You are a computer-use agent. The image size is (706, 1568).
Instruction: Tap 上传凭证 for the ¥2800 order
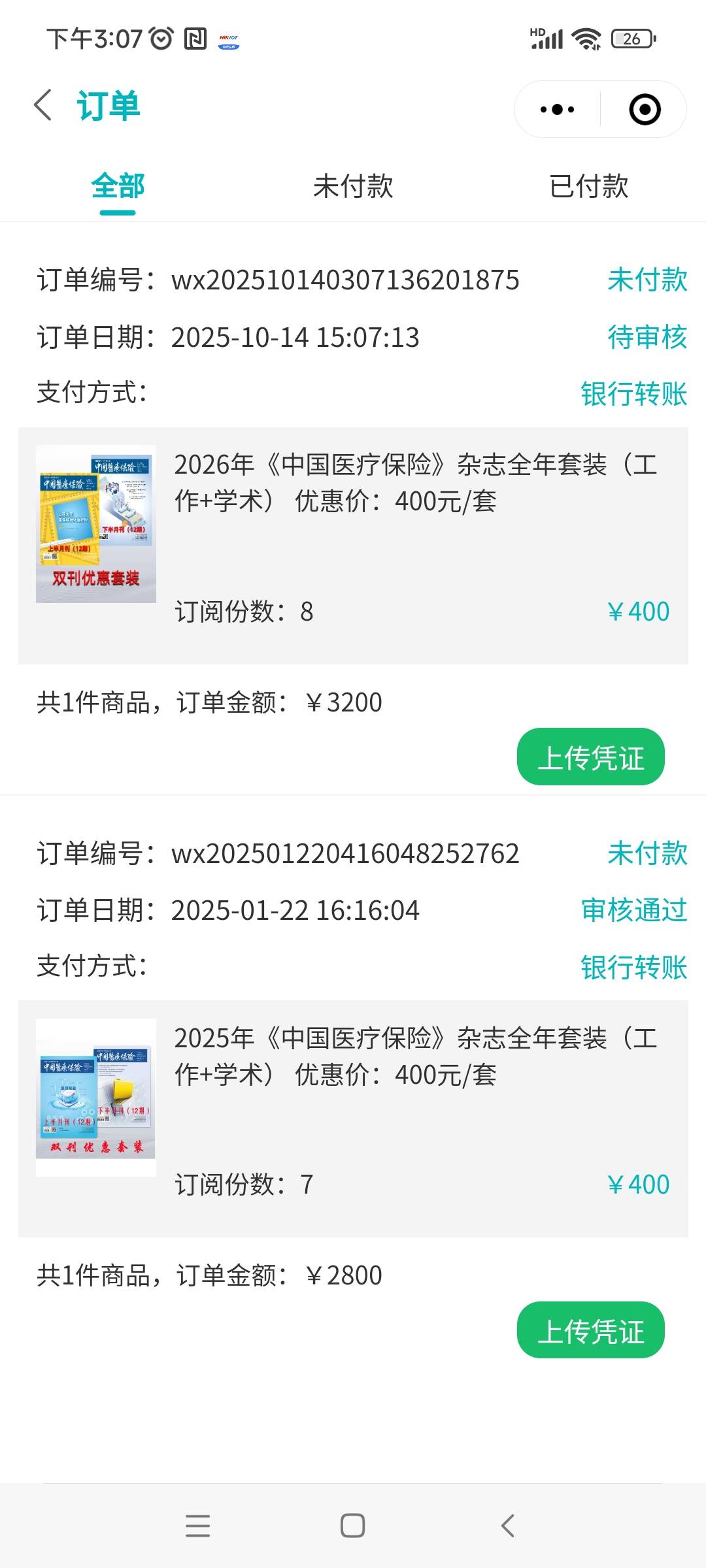[590, 1331]
